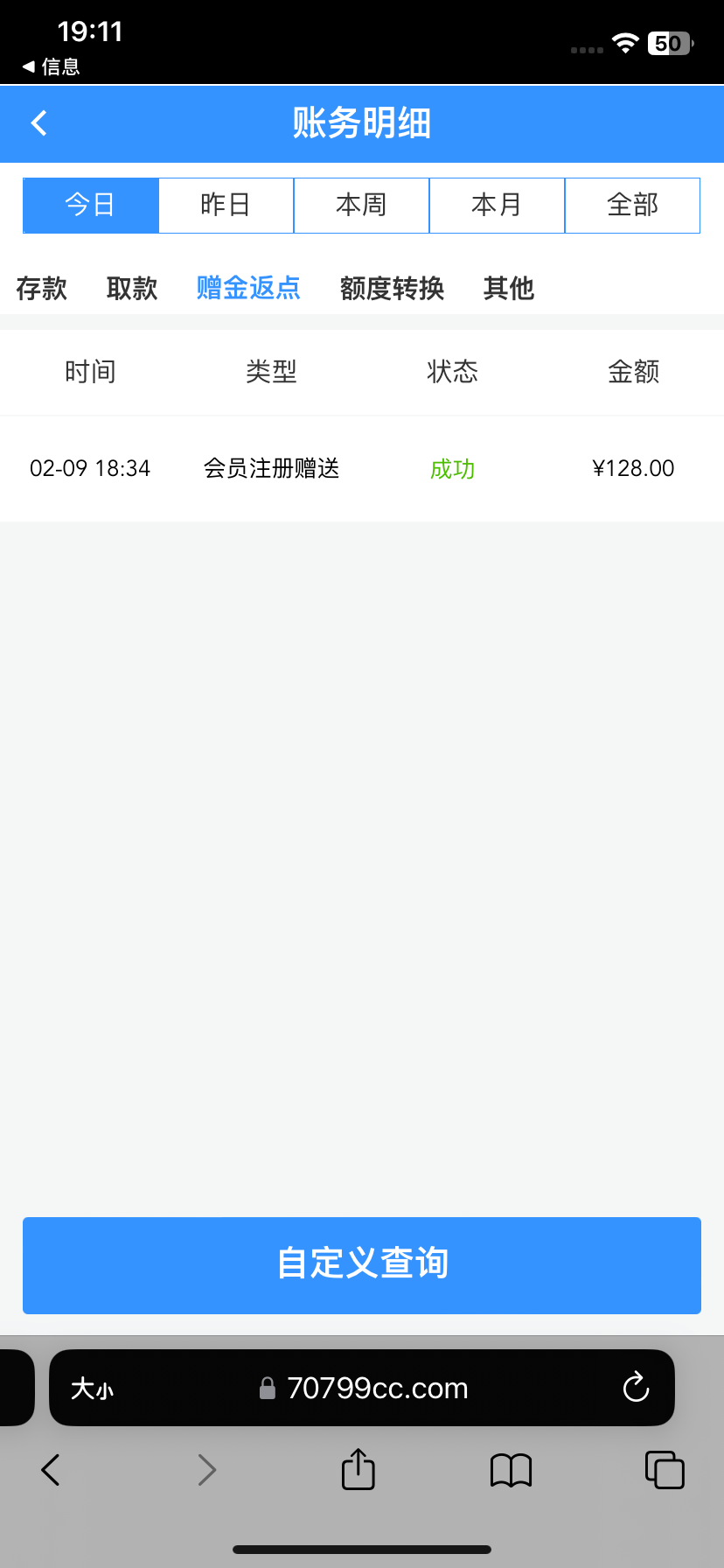Show records for 本月
This screenshot has height=1568, width=724.
(497, 206)
